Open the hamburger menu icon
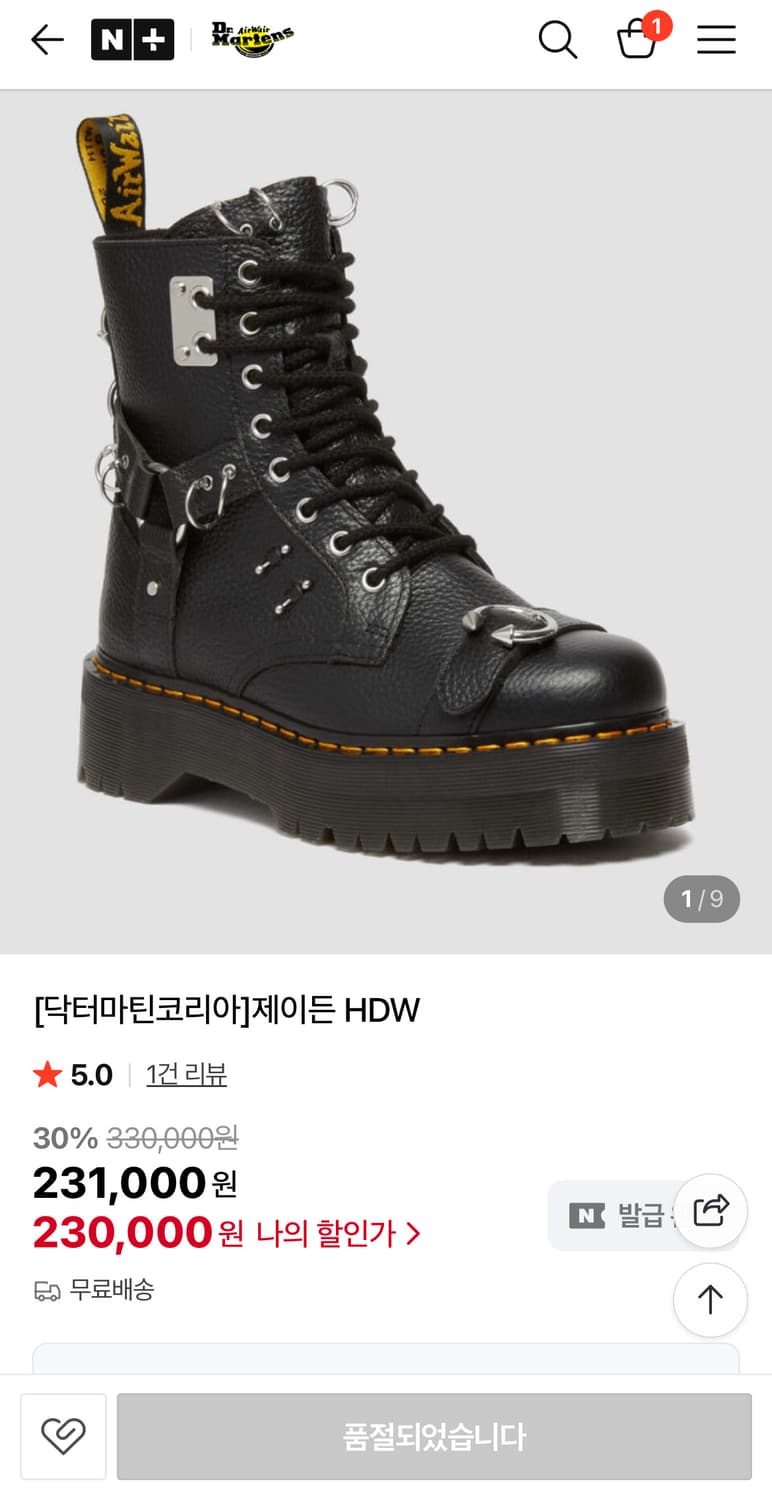772x1500 pixels. click(x=716, y=41)
